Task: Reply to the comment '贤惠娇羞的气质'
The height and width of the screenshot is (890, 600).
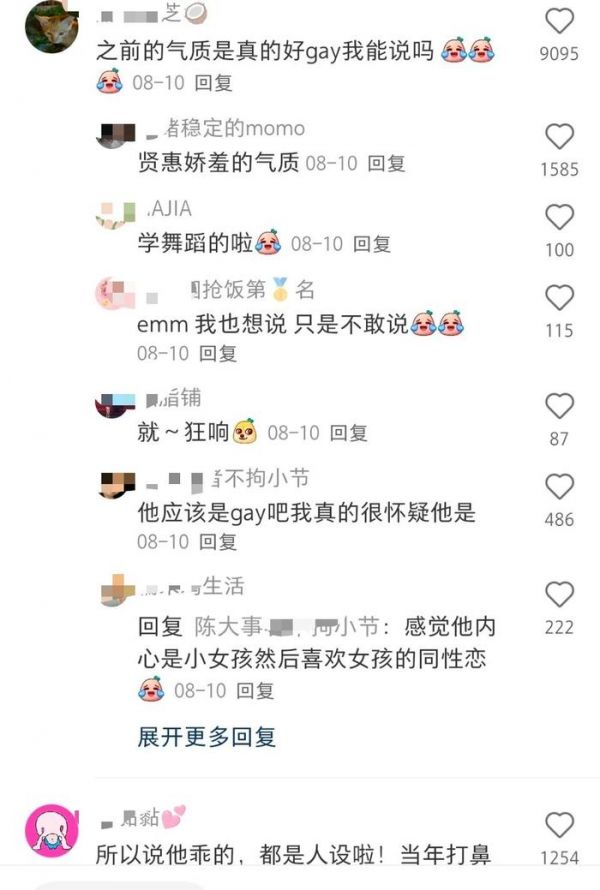Action: click(386, 163)
